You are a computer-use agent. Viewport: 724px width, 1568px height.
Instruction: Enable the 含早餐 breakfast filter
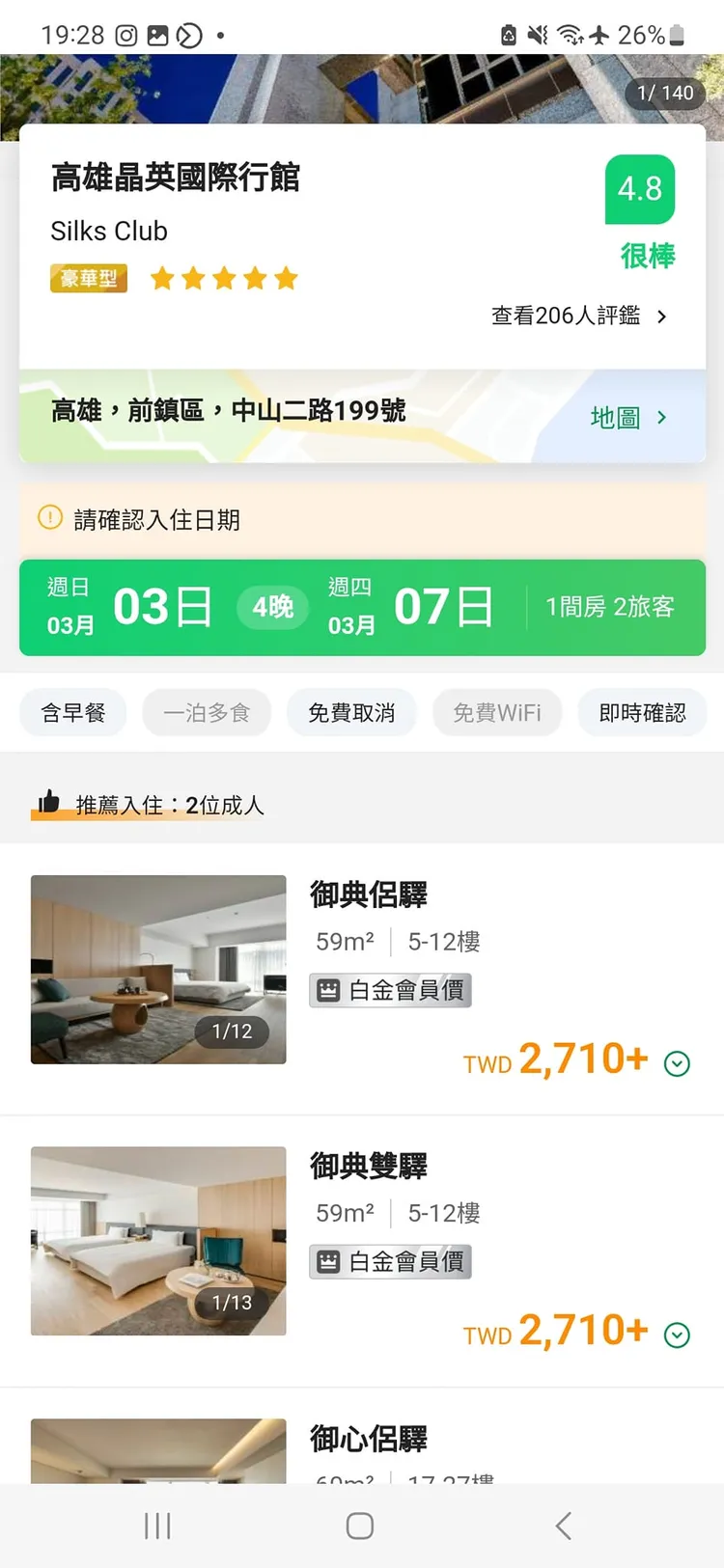click(x=72, y=712)
